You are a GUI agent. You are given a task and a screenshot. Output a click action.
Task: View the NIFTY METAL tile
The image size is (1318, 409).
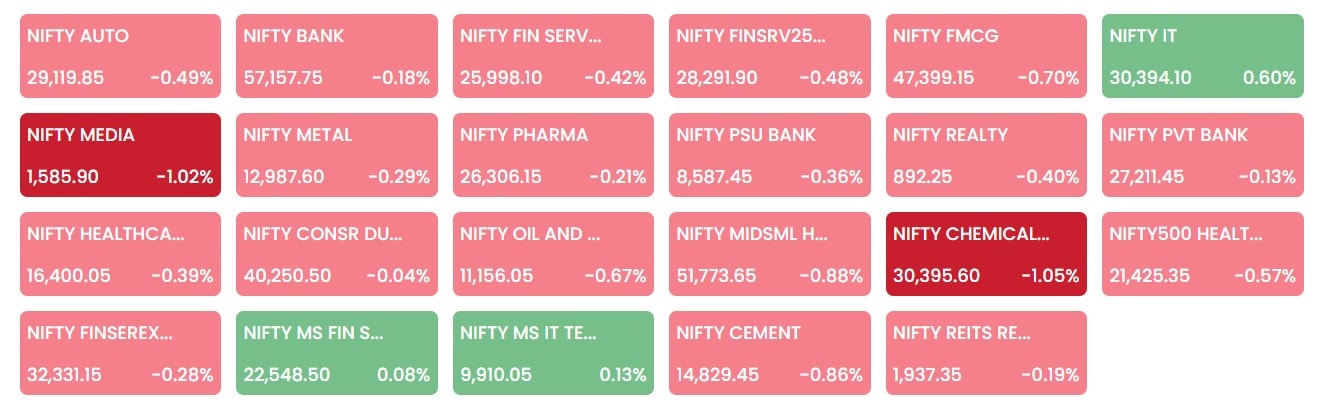pyautogui.click(x=337, y=155)
